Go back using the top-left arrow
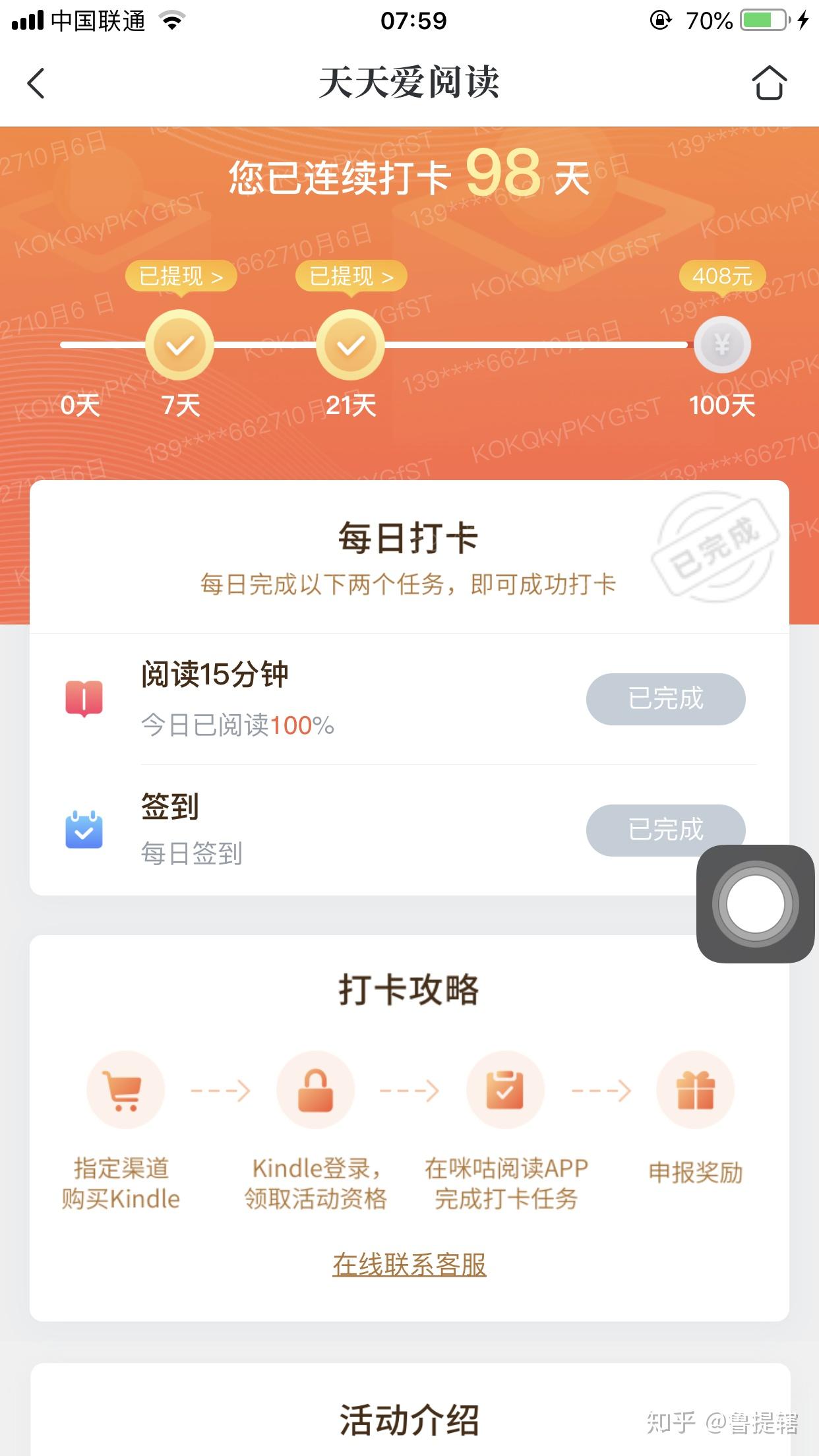 [37, 84]
